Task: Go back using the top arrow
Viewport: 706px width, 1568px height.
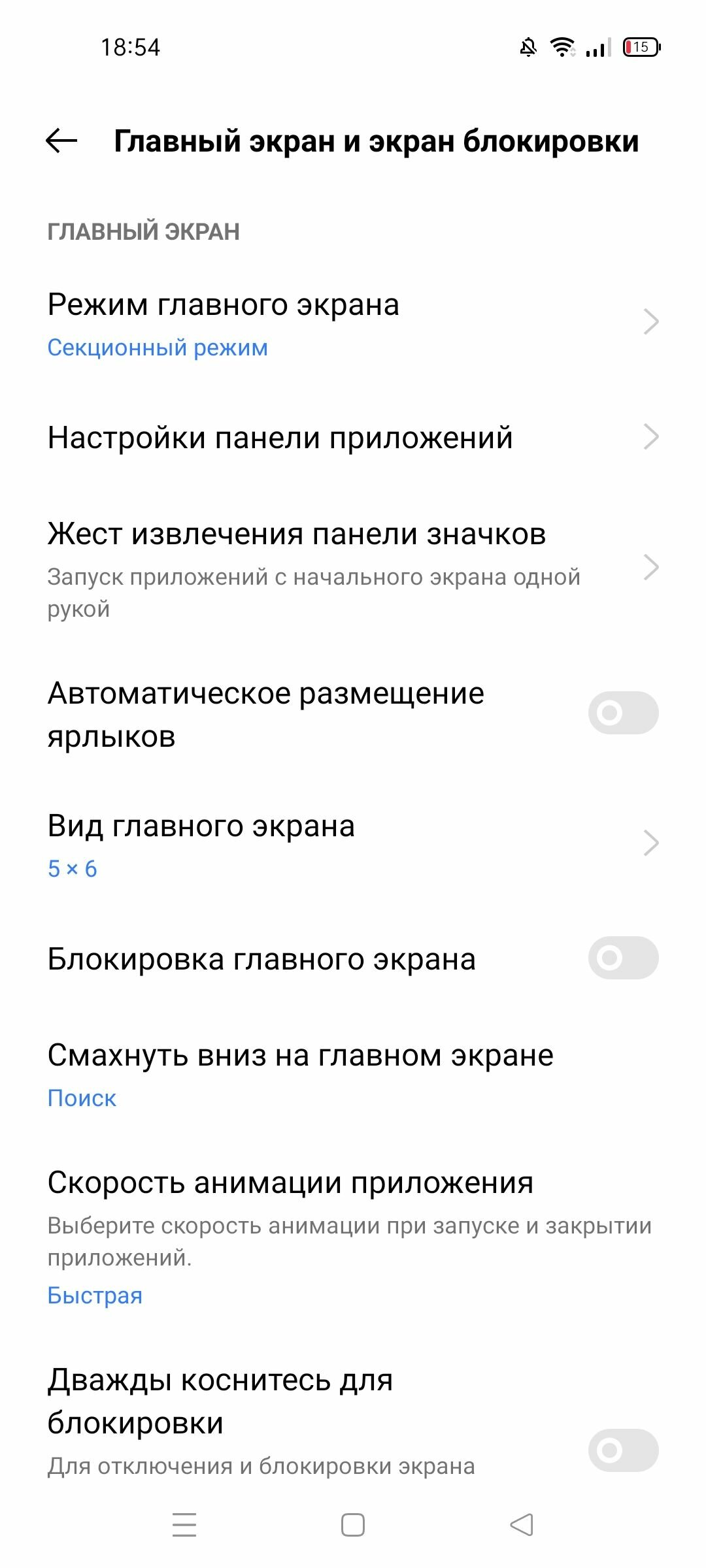Action: coord(61,140)
